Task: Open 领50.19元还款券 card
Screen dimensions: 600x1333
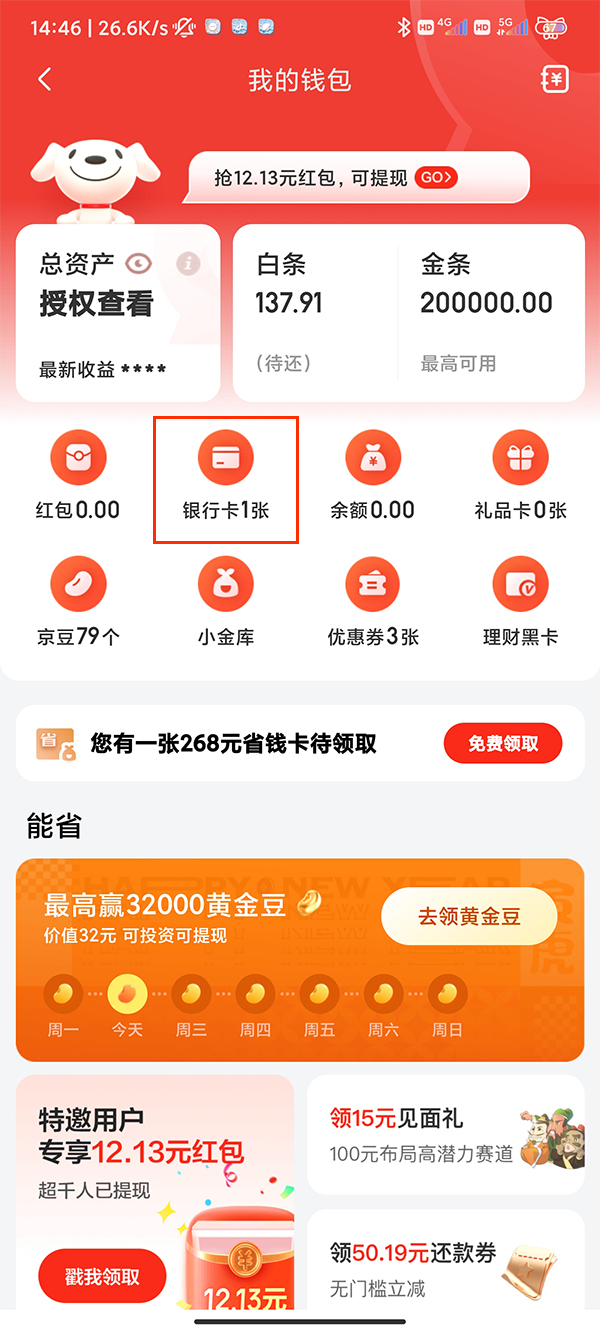Action: pos(445,1265)
